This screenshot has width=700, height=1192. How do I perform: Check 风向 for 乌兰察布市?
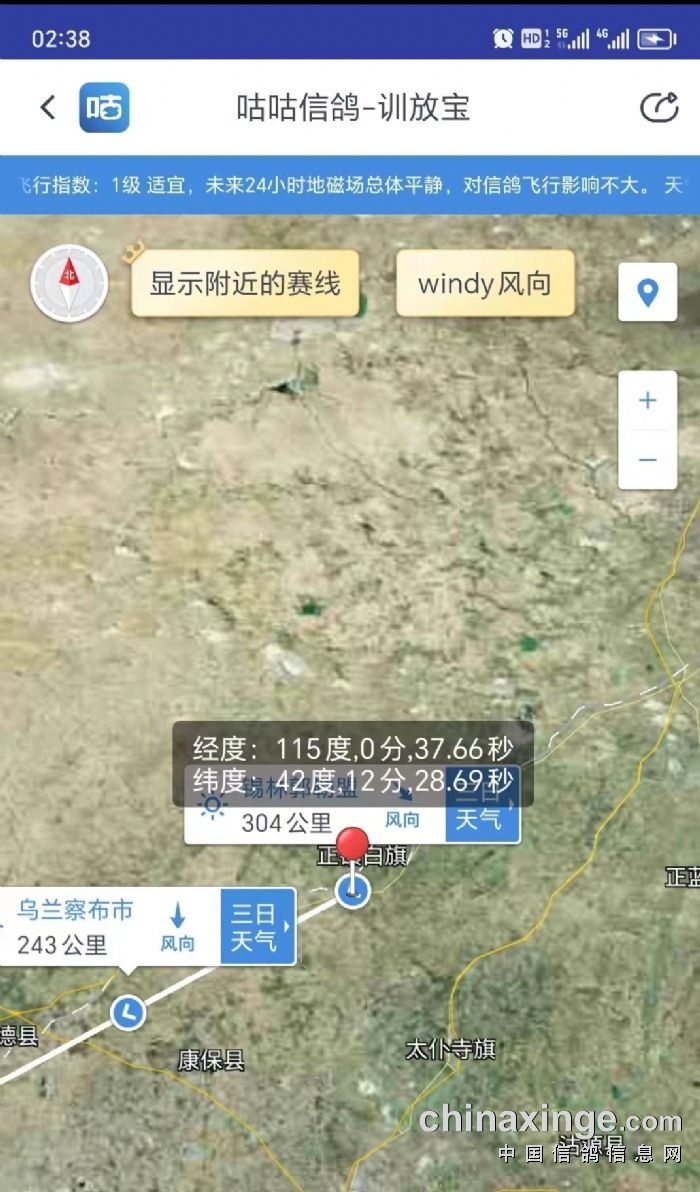[x=178, y=927]
